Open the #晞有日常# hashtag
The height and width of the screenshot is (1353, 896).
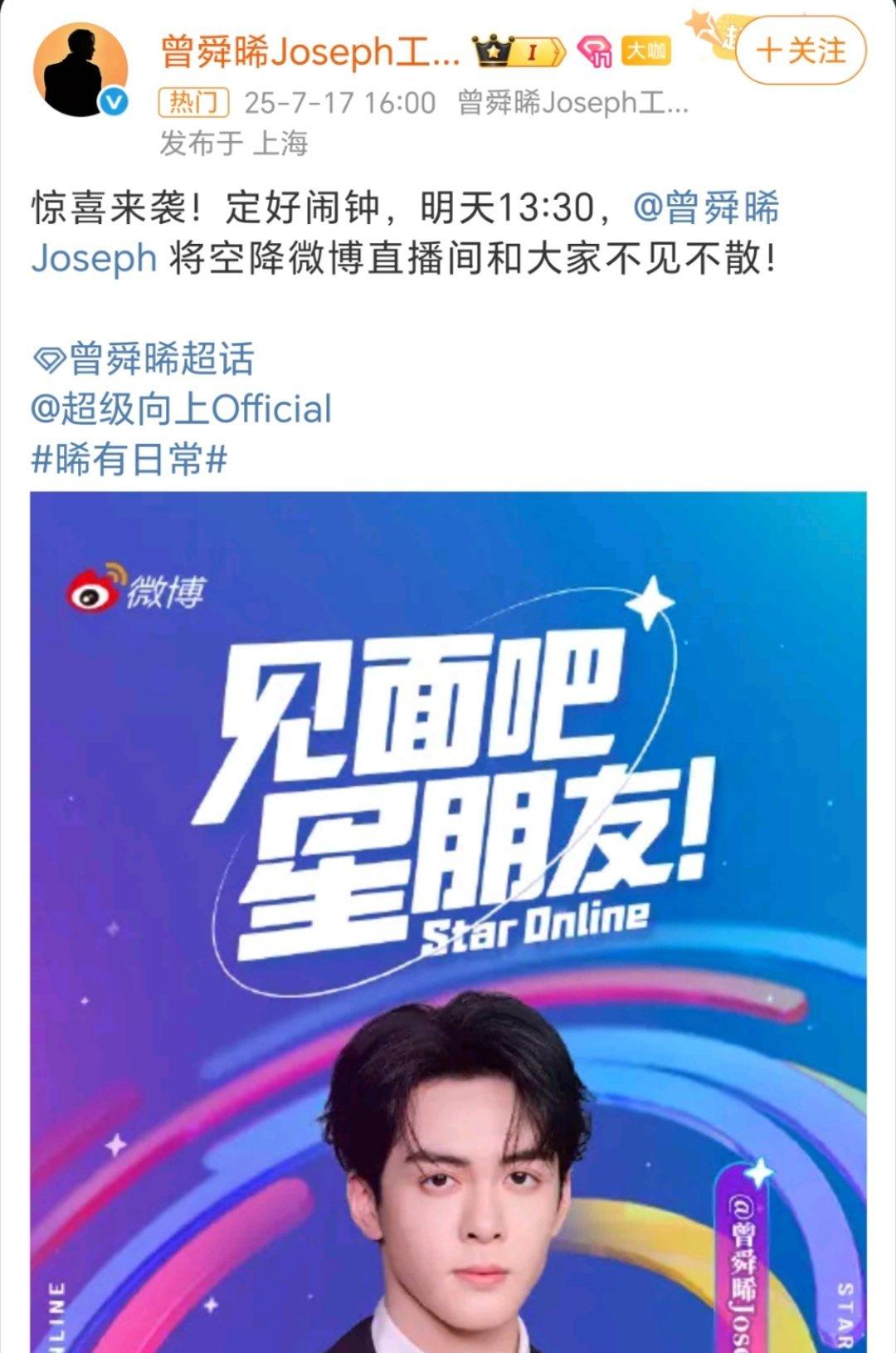[x=129, y=459]
